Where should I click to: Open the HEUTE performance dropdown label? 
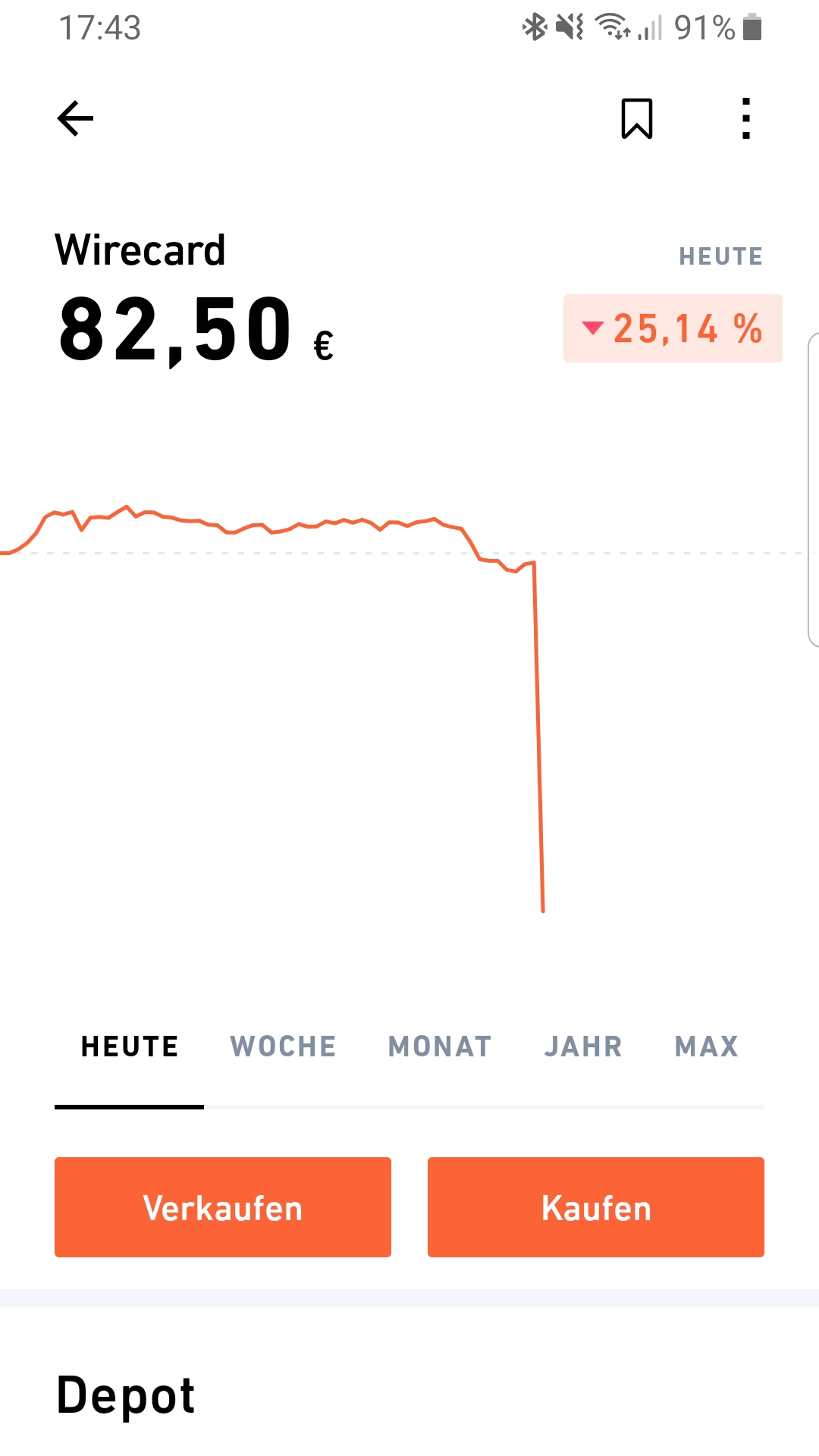721,256
